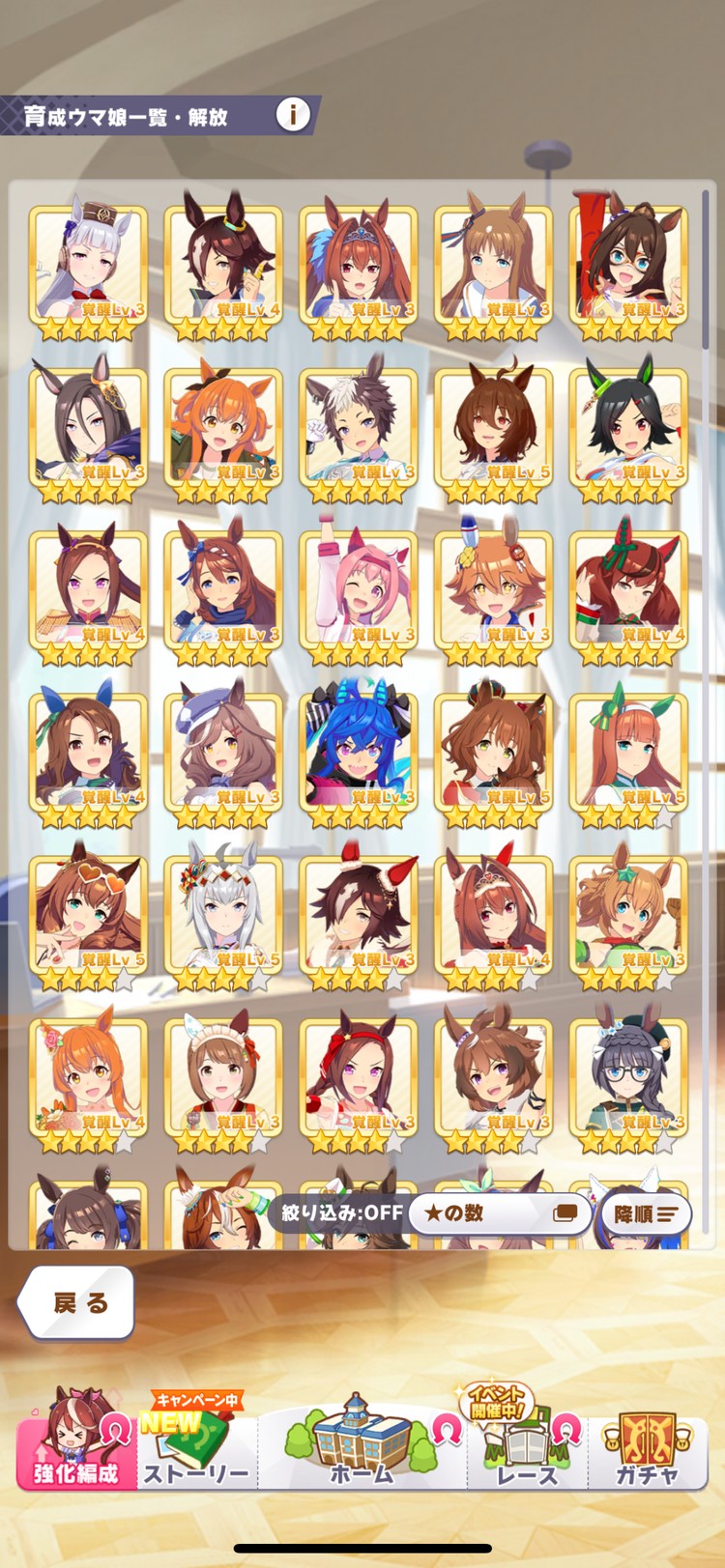Open the 絞り込み:OFF filter

pyautogui.click(x=342, y=1212)
